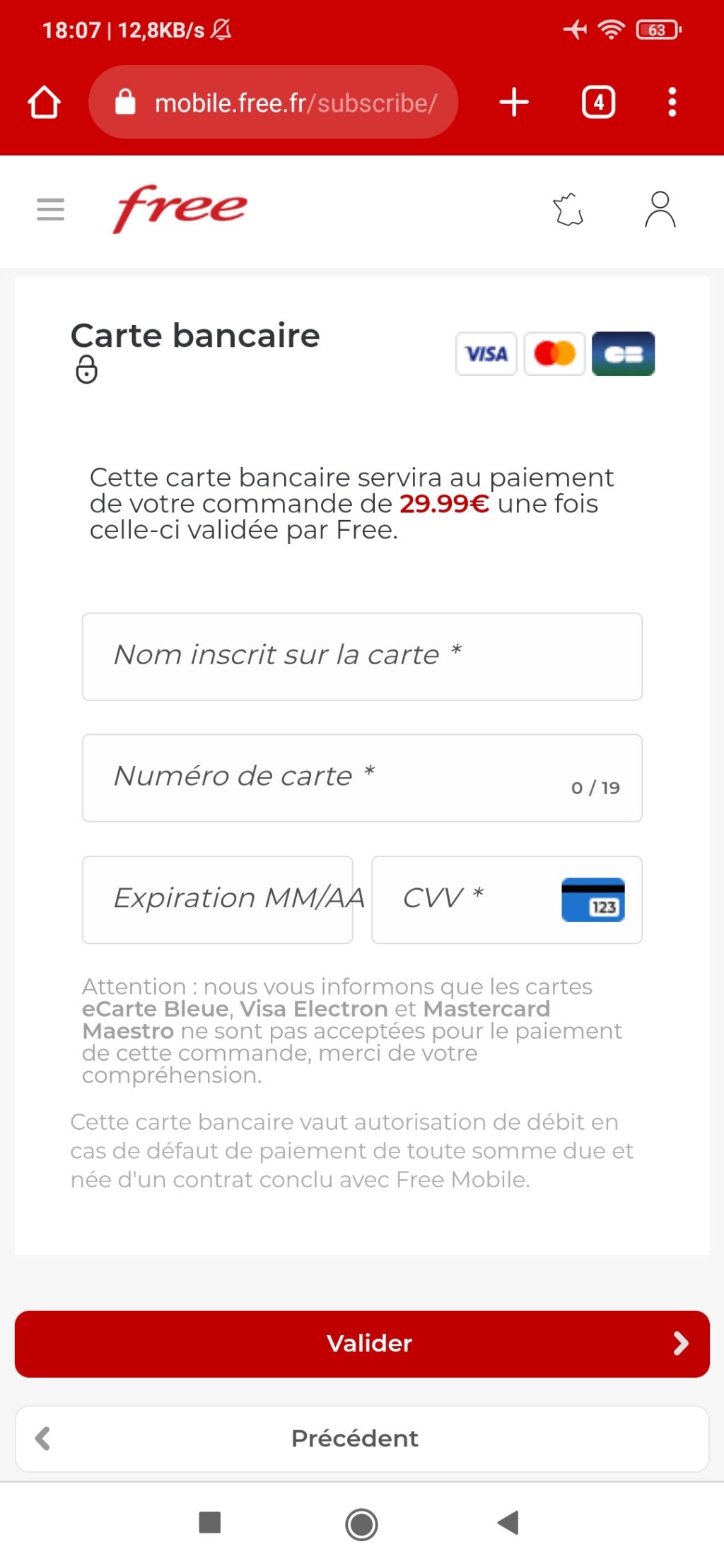Focus the Nom inscrit sur la carte field
Screen dimensions: 724x1568
pos(362,656)
